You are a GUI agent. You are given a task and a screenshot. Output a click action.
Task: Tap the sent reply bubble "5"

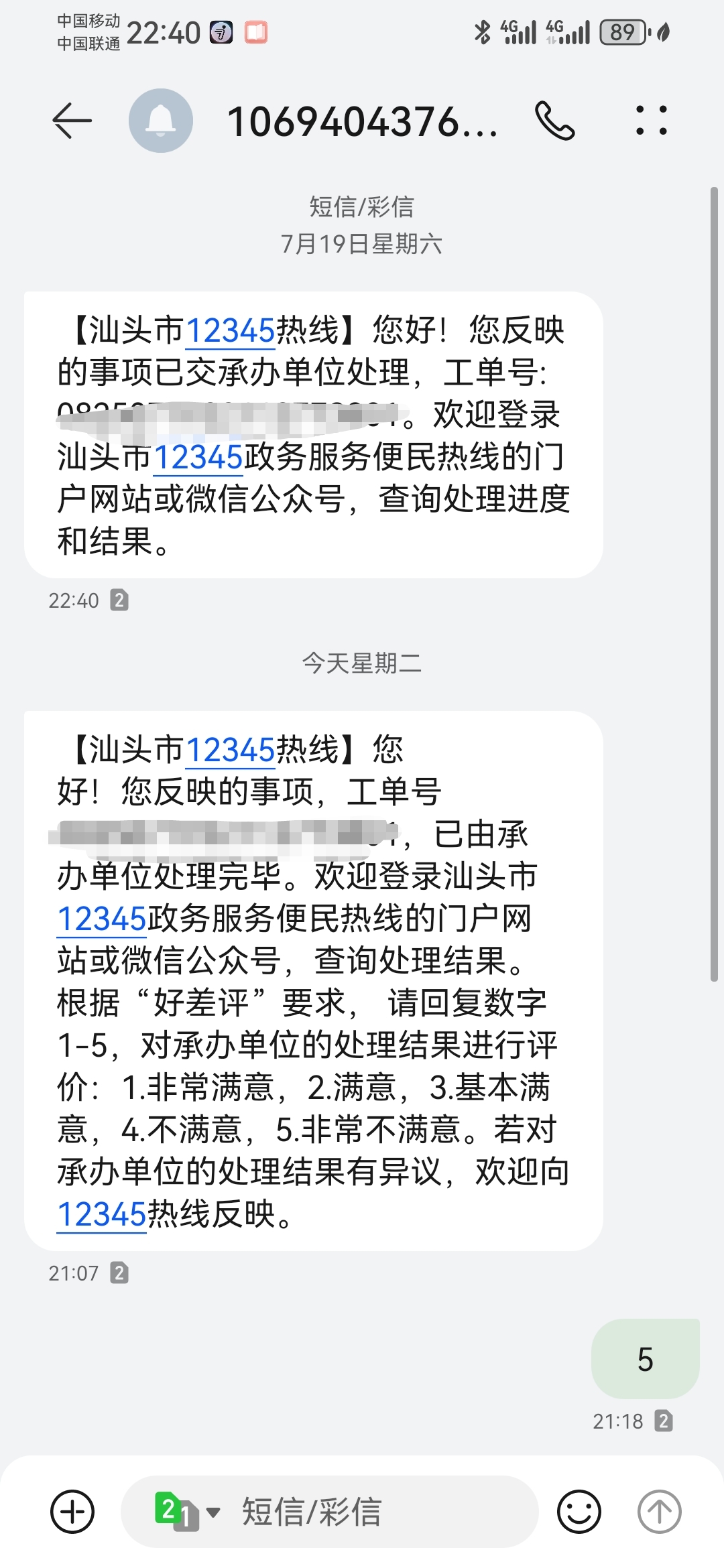tap(646, 1359)
